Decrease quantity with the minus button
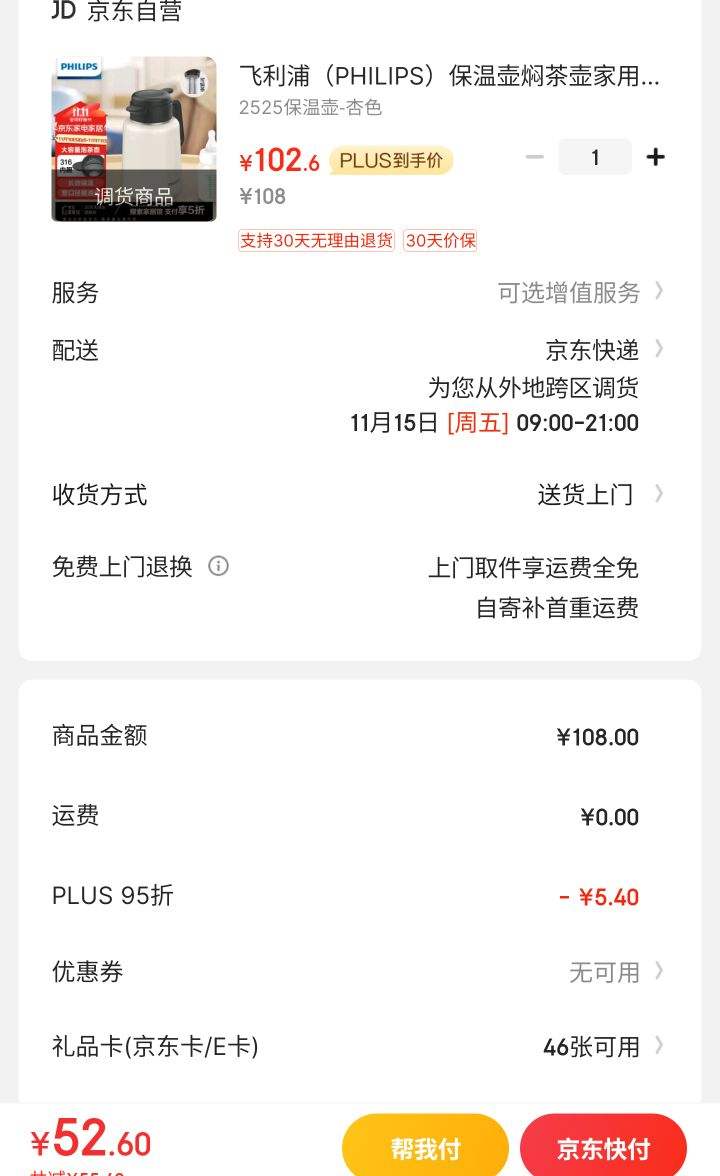 coord(535,157)
